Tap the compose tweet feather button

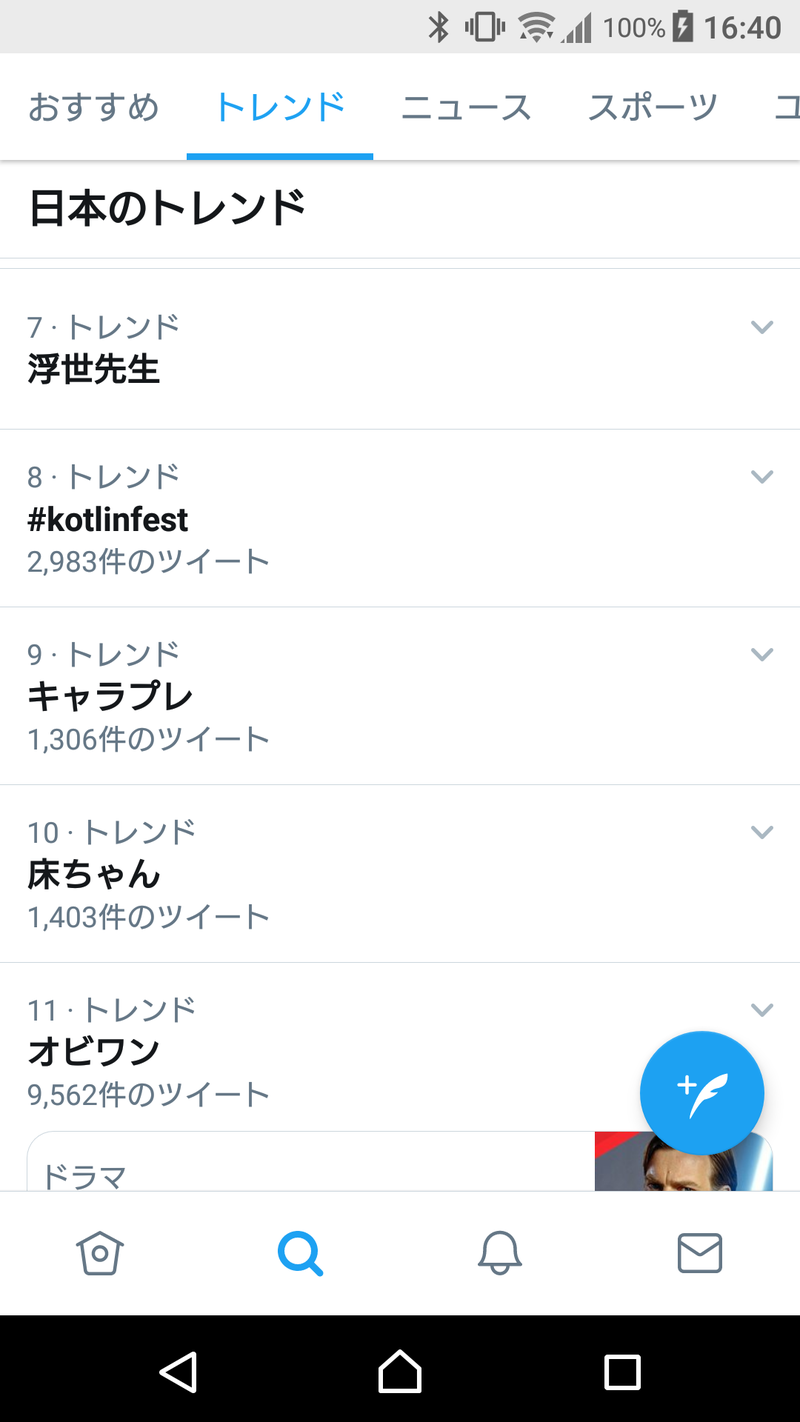pos(701,1093)
